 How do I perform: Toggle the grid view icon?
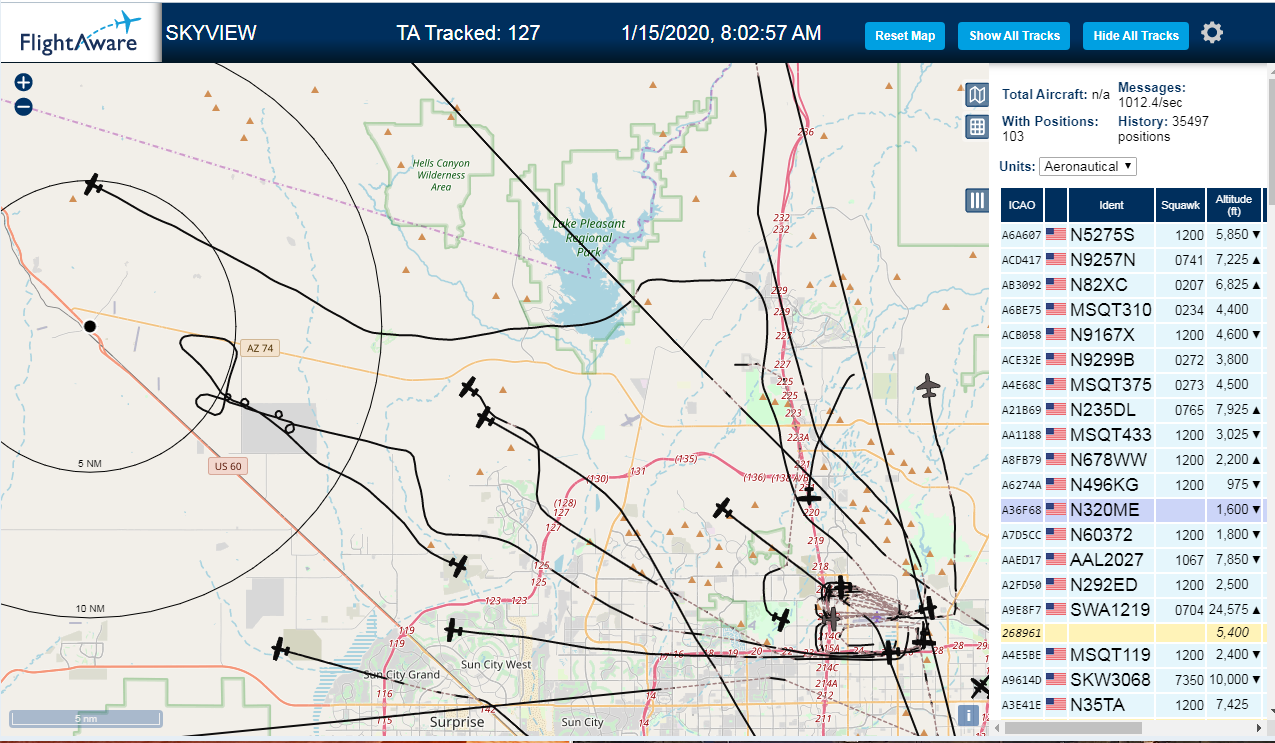[977, 126]
